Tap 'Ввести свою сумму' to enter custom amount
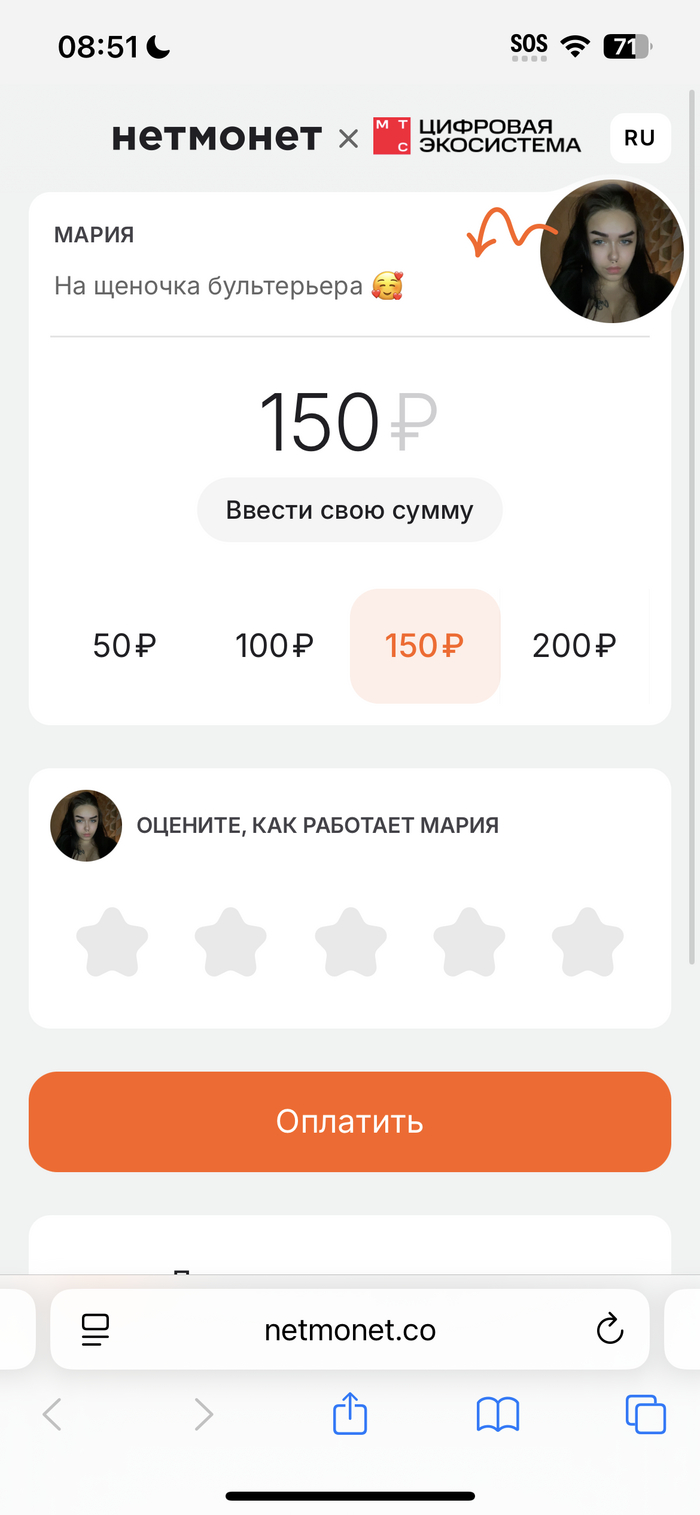 pyautogui.click(x=349, y=510)
